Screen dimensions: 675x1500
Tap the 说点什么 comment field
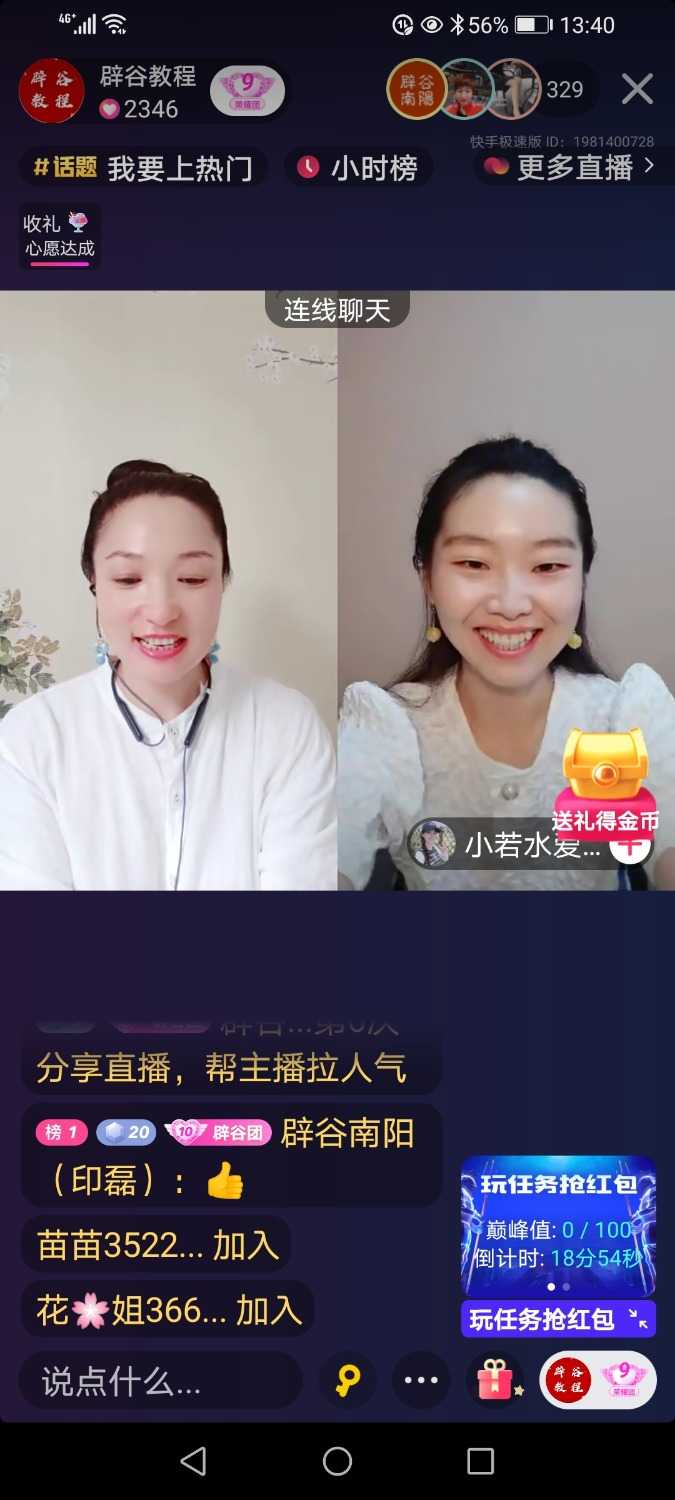pyautogui.click(x=160, y=1382)
